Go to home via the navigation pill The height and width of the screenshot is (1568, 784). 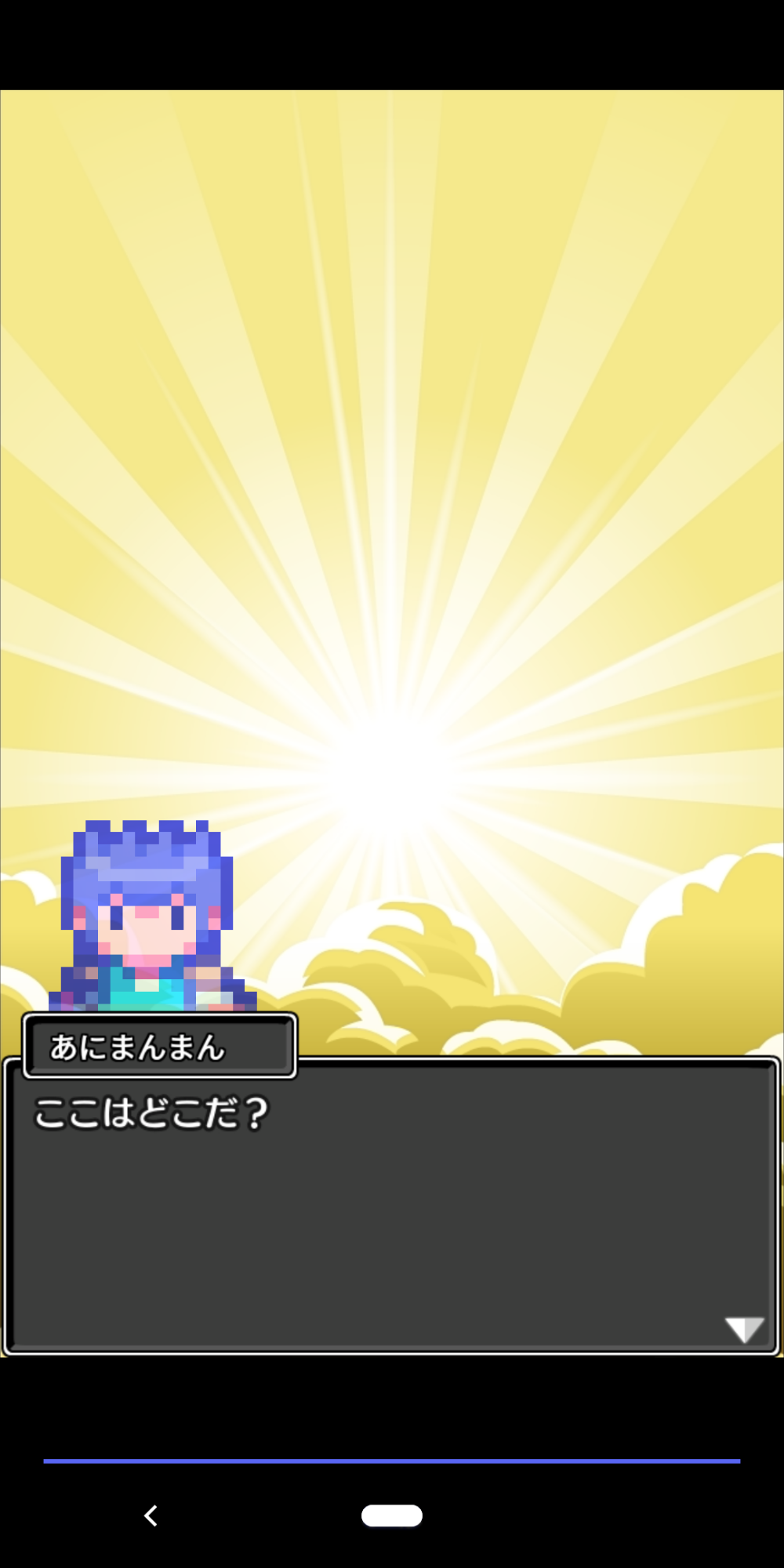click(392, 1515)
